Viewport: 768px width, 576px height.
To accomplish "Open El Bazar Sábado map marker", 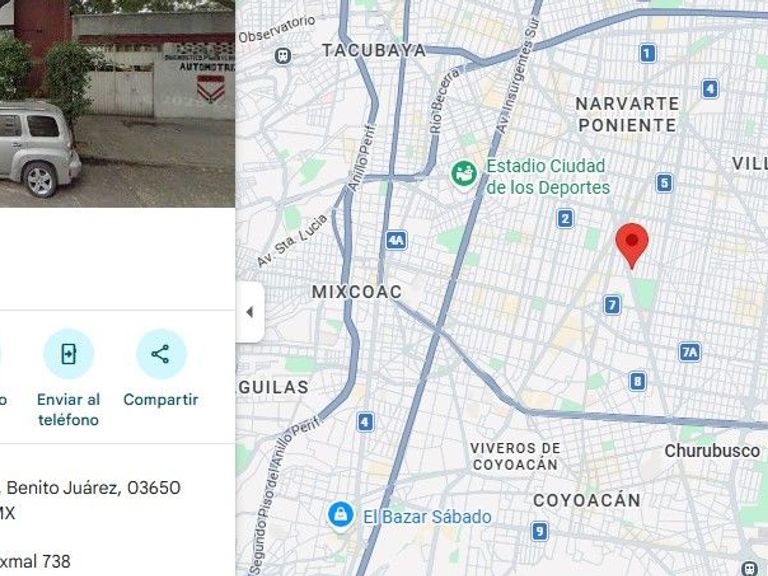I will pos(341,515).
